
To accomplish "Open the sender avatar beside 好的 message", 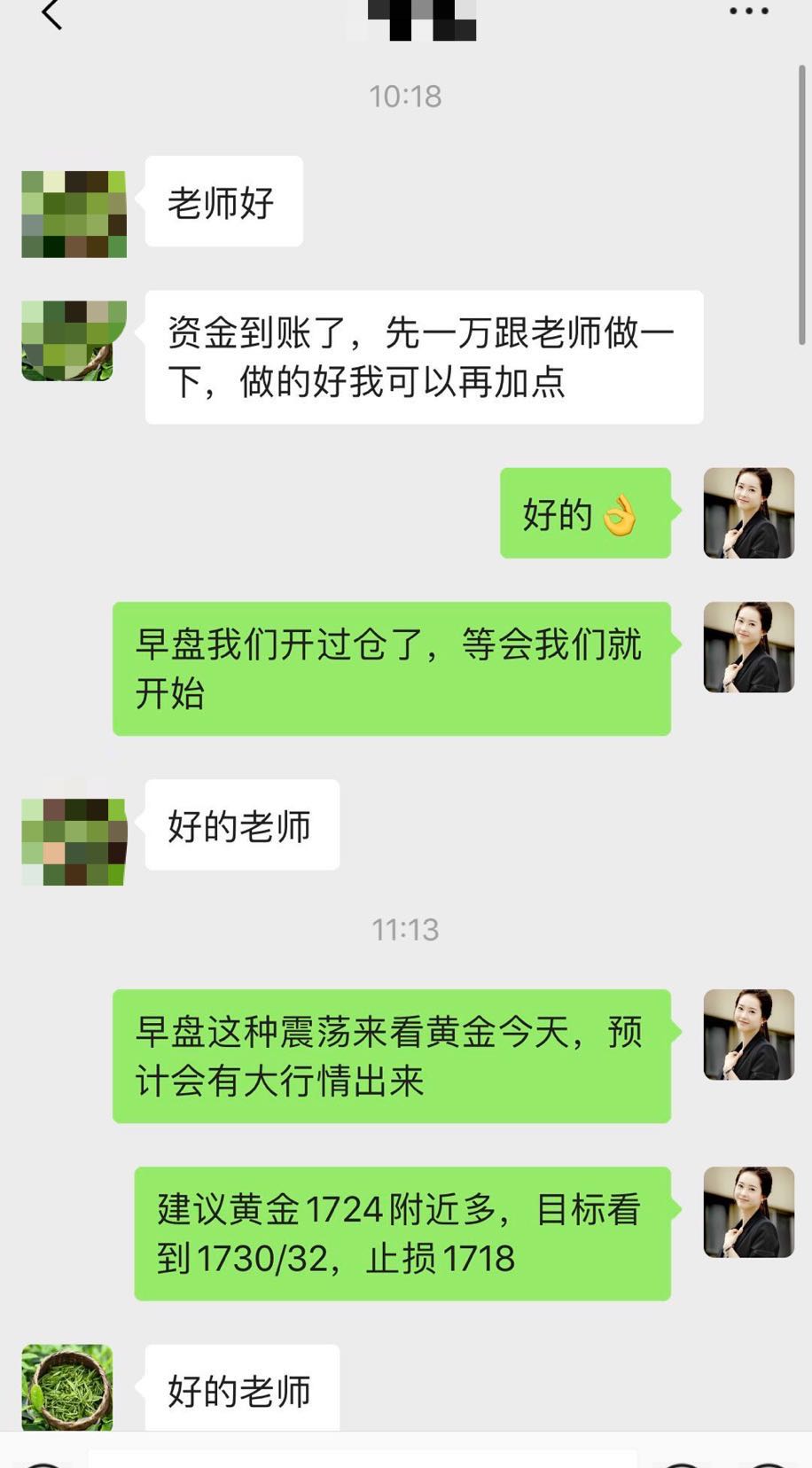I will (748, 512).
